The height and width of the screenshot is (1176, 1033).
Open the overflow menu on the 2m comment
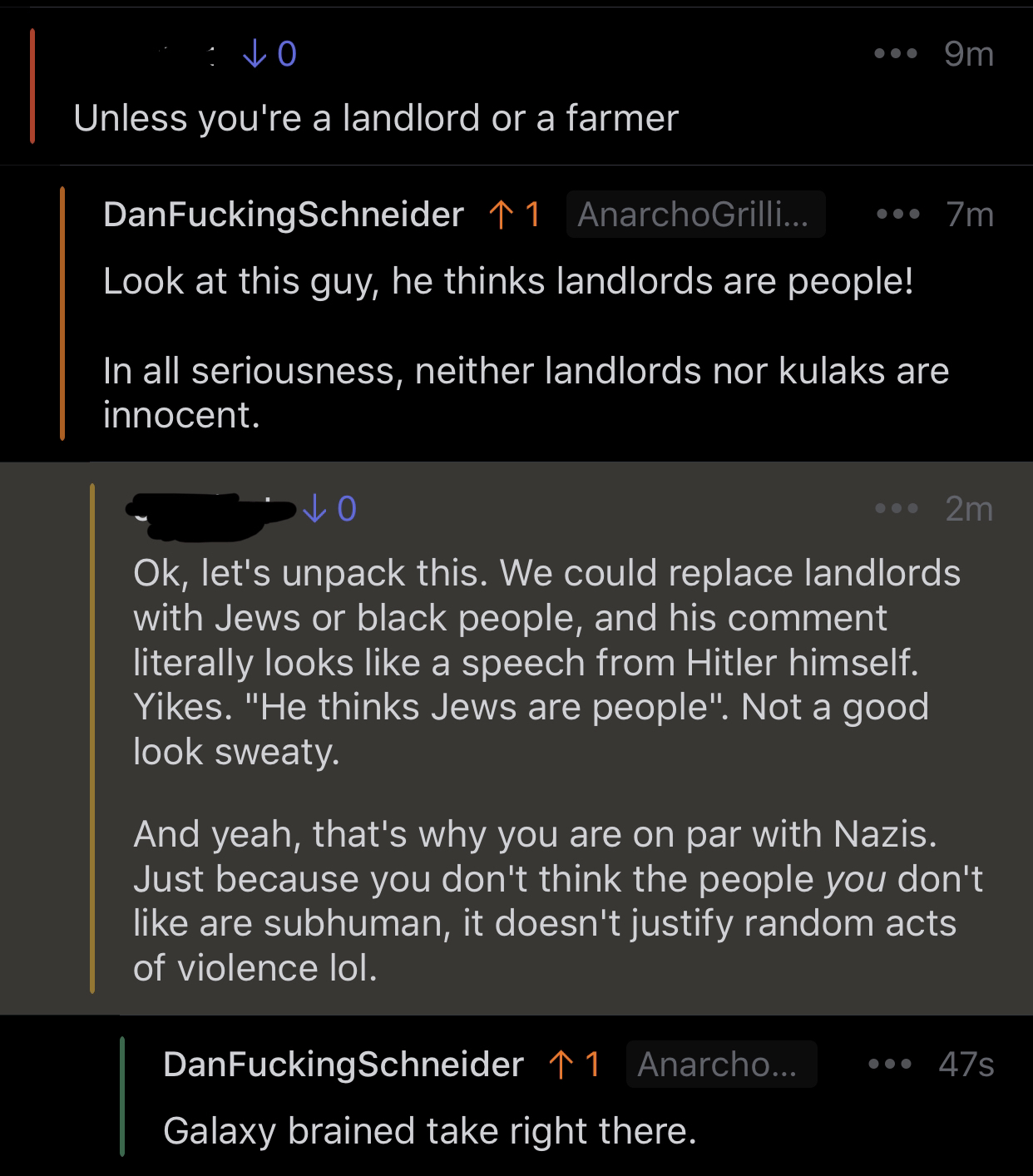tap(896, 508)
